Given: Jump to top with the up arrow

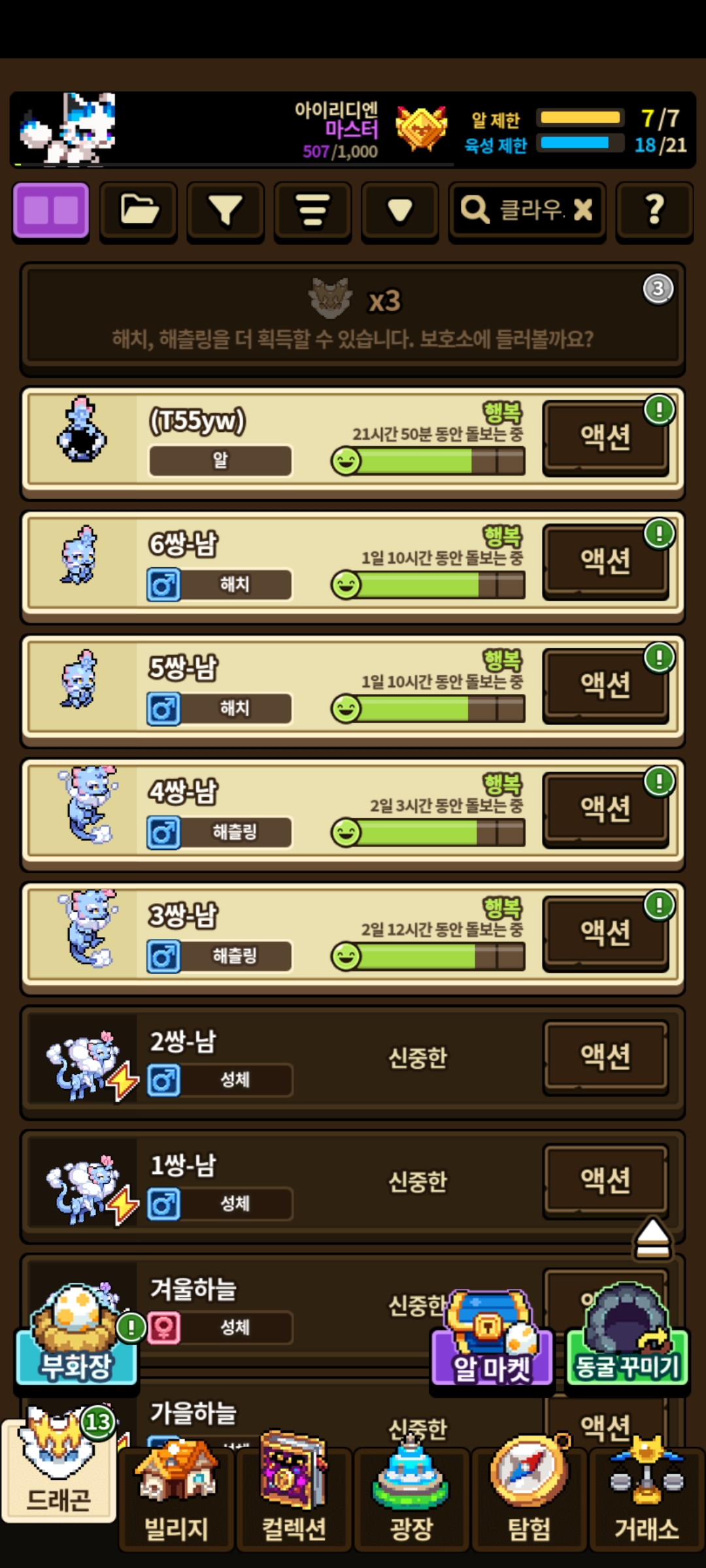Looking at the screenshot, I should pos(652,1237).
